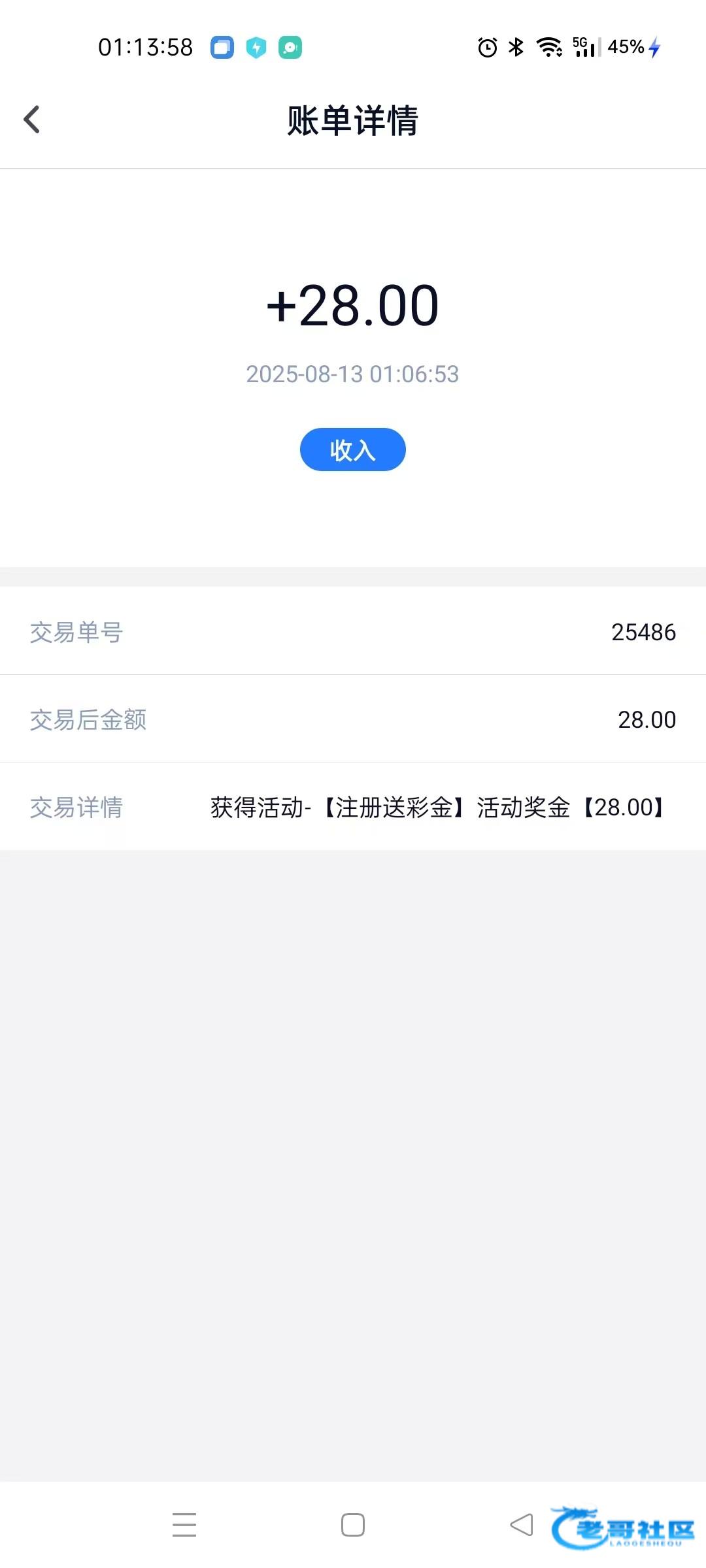Open the recent apps menu button
Viewport: 706px width, 1568px height.
point(184,1524)
